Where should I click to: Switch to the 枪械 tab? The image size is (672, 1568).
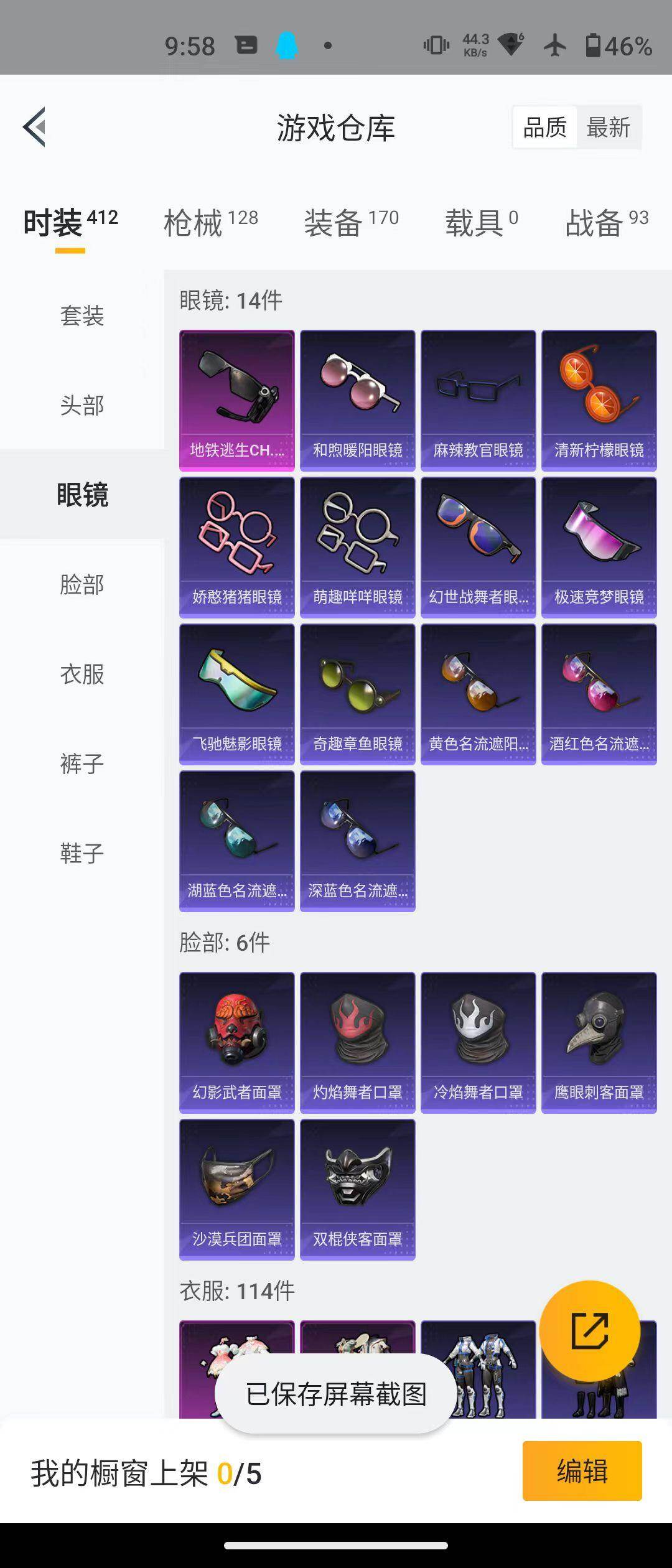tap(210, 223)
